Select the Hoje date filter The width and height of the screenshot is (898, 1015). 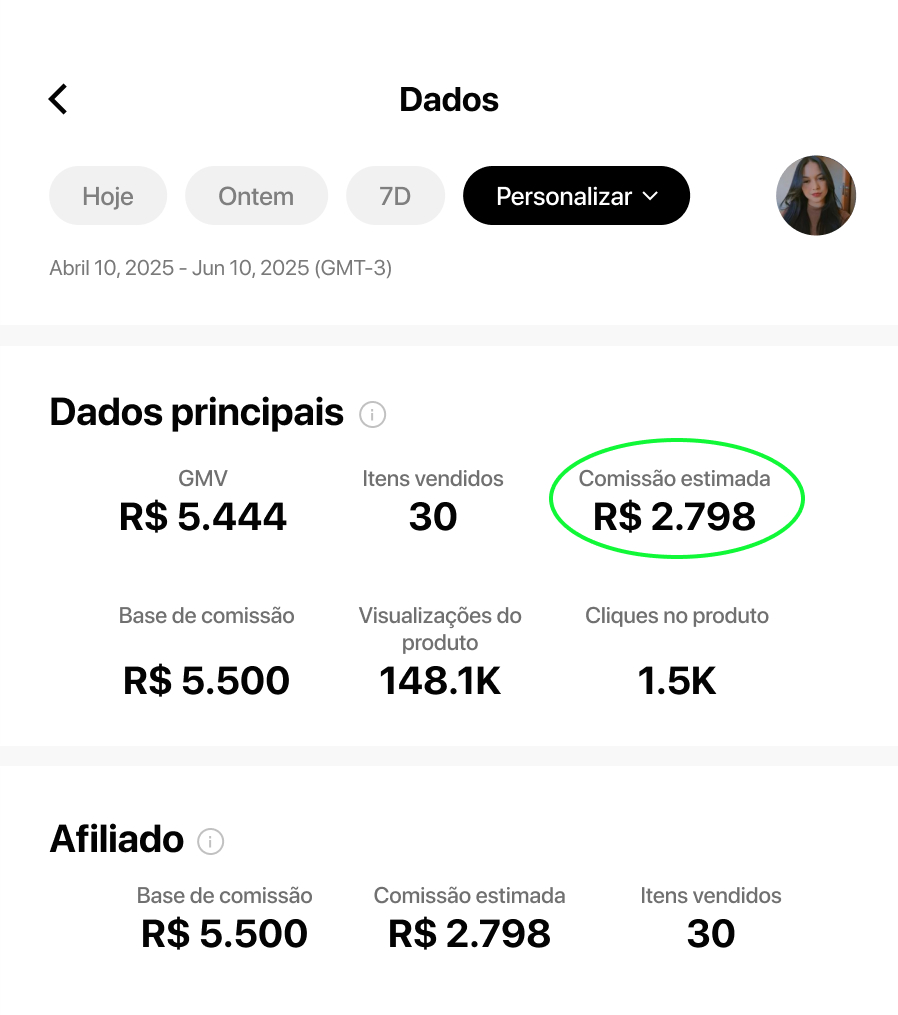tap(108, 196)
